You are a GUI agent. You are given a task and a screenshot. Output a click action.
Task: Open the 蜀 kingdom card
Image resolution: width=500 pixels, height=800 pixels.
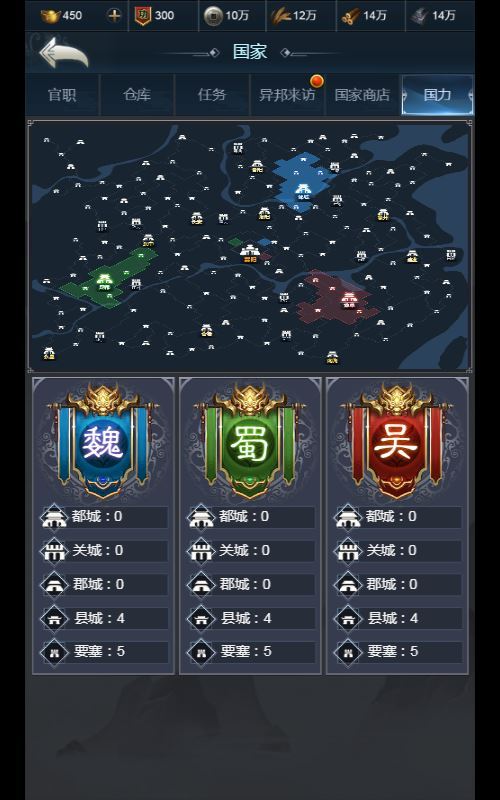click(250, 526)
